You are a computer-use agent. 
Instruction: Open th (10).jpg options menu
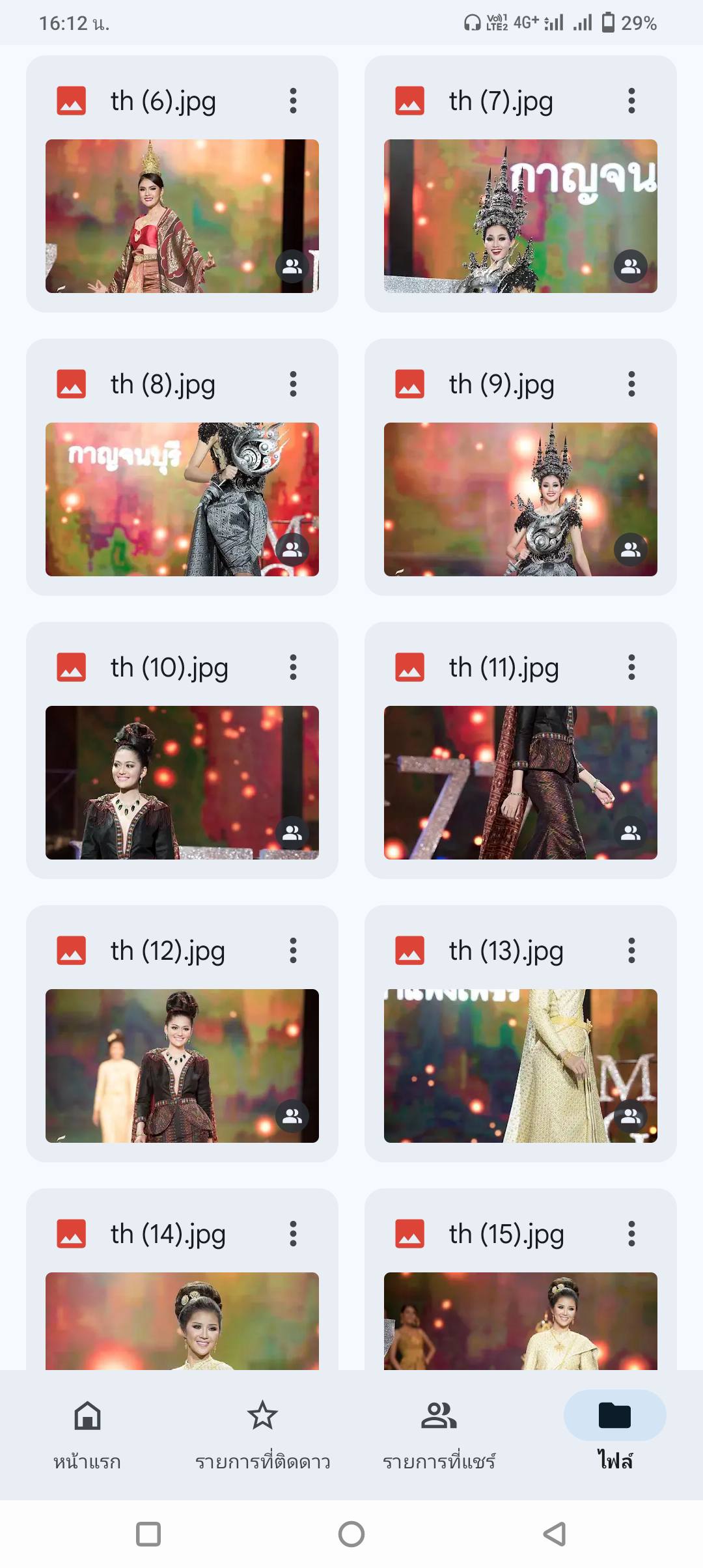[293, 667]
